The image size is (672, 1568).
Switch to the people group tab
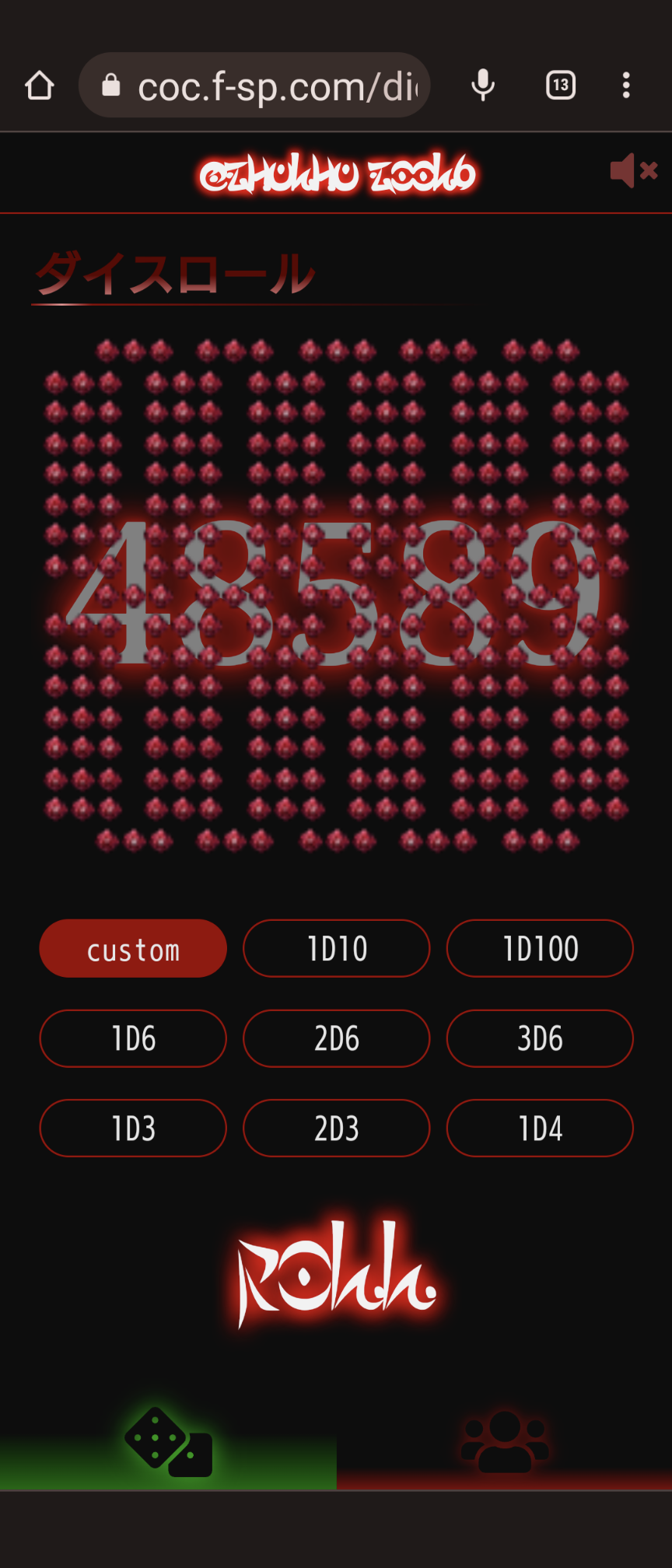tap(504, 1444)
